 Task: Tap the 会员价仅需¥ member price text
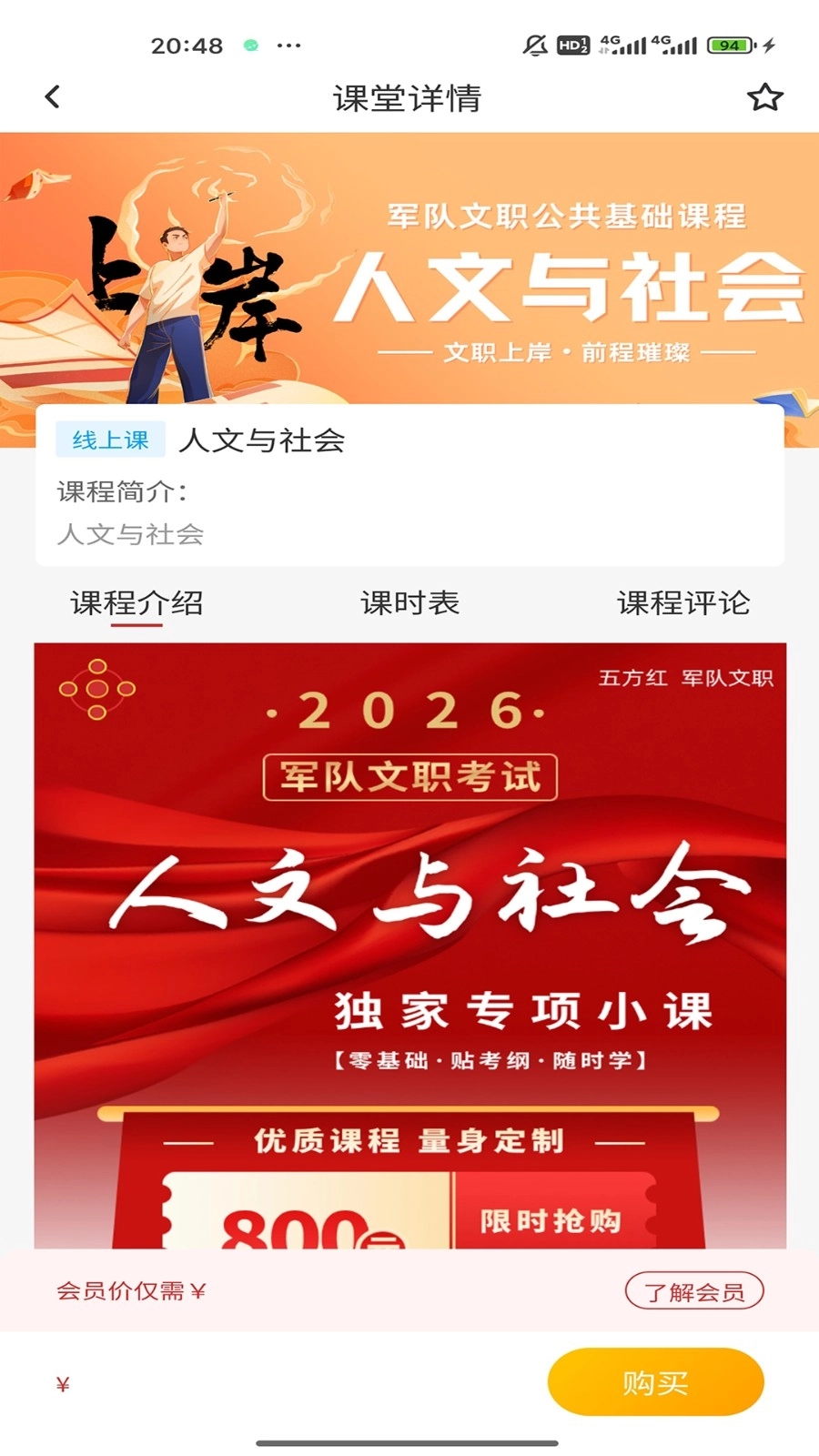[130, 1290]
